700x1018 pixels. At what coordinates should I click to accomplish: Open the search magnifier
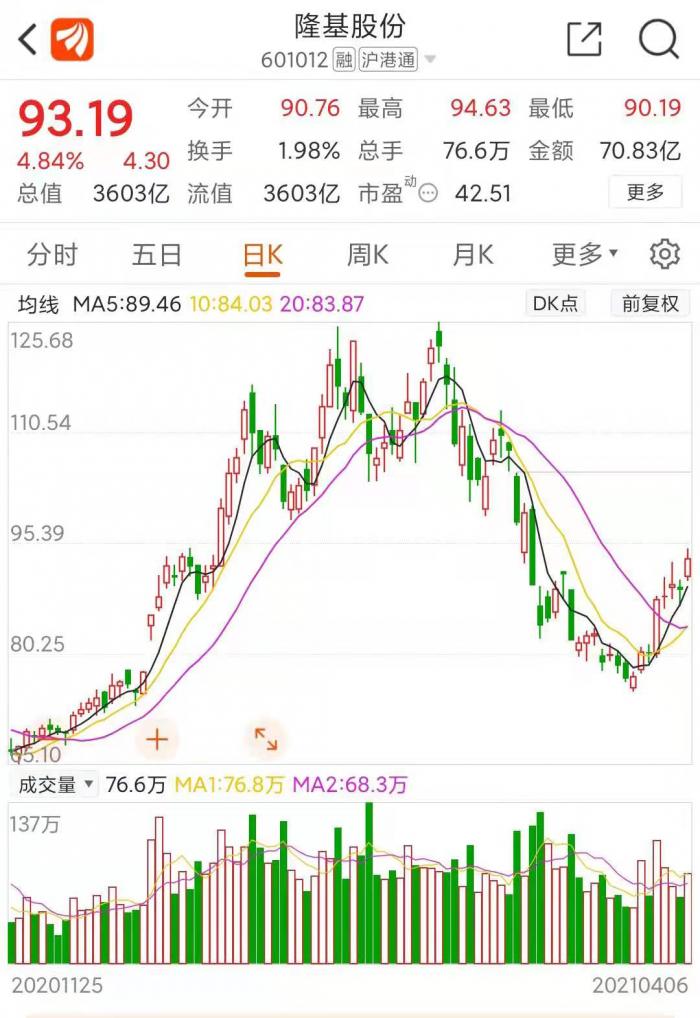(x=658, y=40)
